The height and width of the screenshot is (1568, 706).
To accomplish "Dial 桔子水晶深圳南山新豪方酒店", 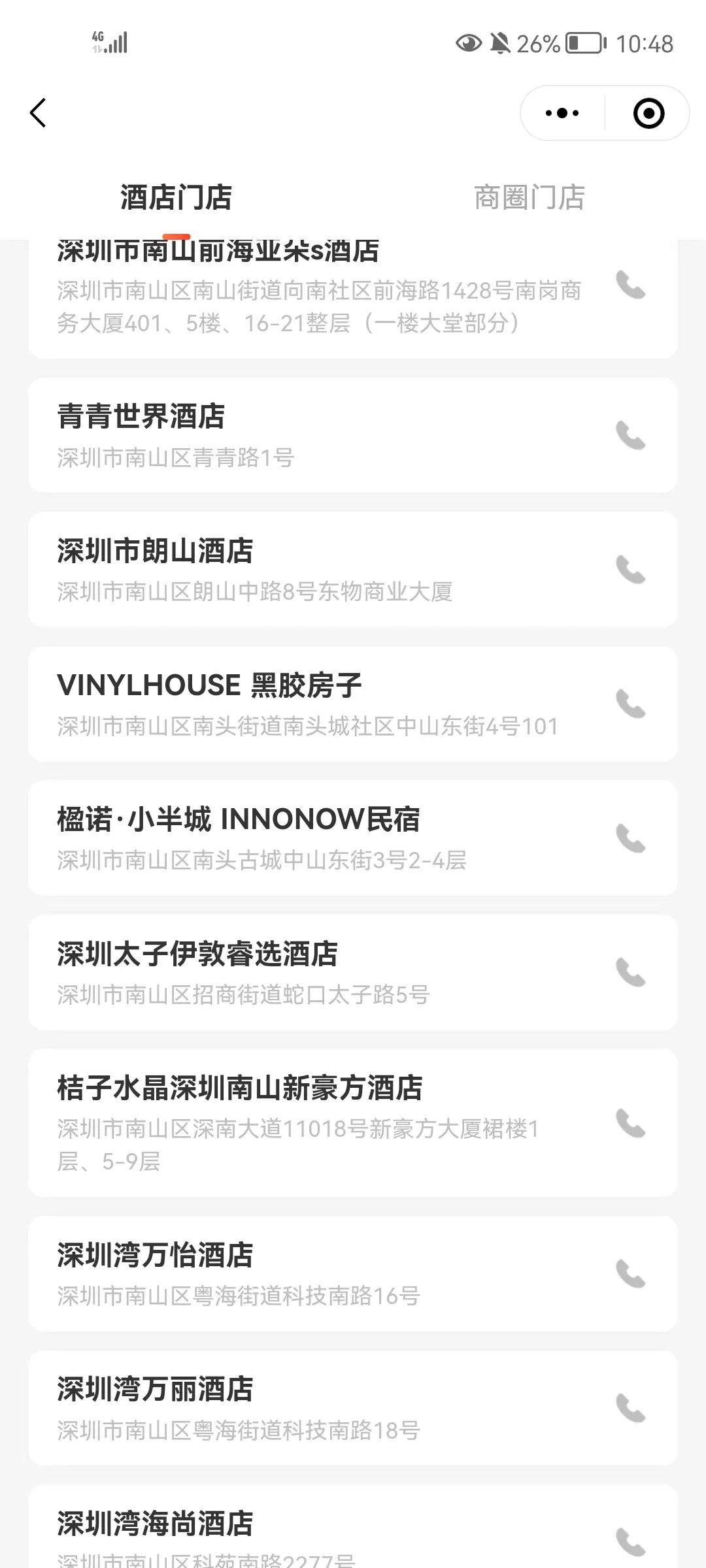I will [x=630, y=1122].
